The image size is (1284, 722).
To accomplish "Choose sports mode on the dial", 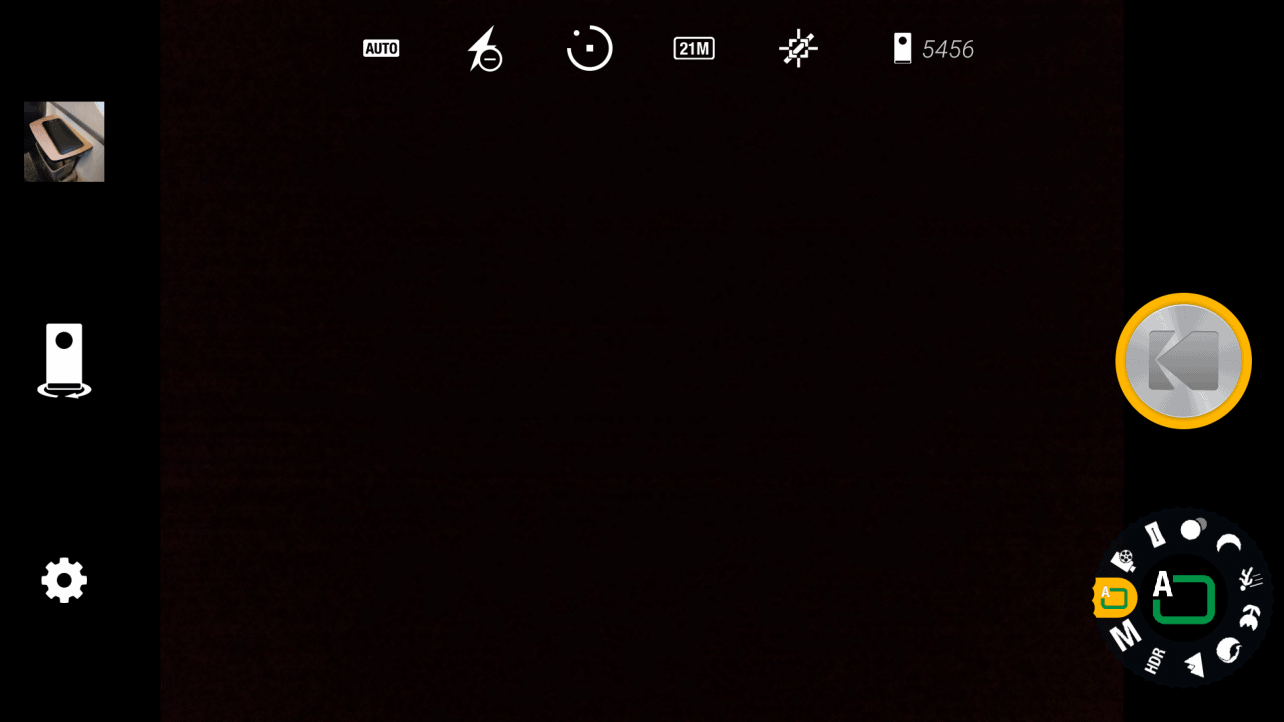I will [x=1250, y=579].
